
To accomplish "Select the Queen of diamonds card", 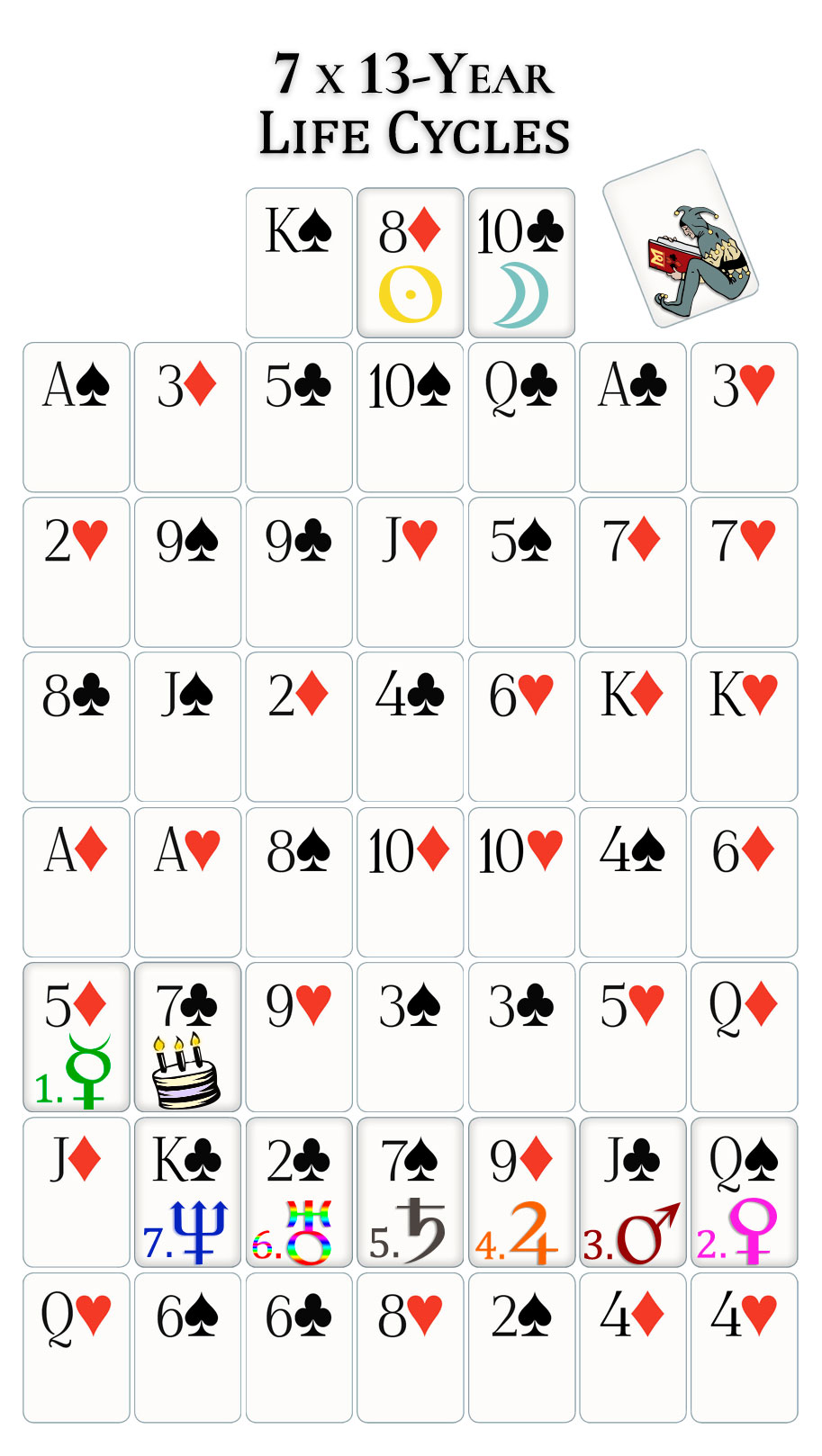I will 745,1037.
